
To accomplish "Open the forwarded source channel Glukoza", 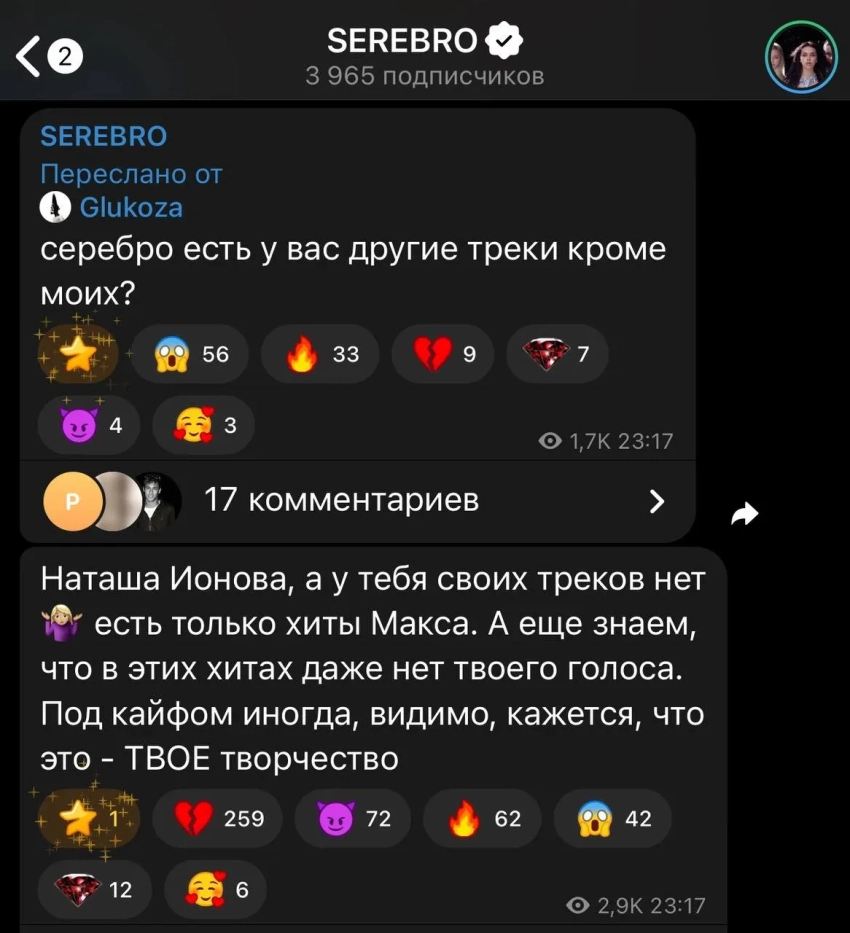I will [130, 208].
